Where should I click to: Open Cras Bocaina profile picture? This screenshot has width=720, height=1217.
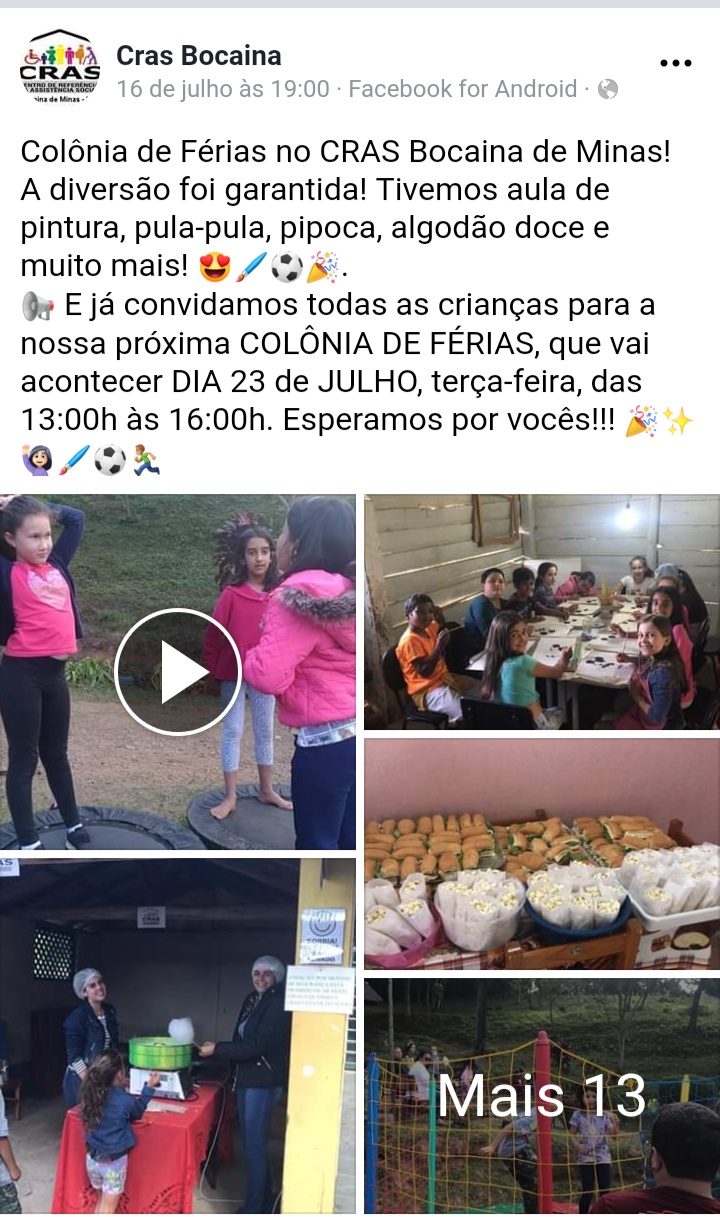point(60,69)
